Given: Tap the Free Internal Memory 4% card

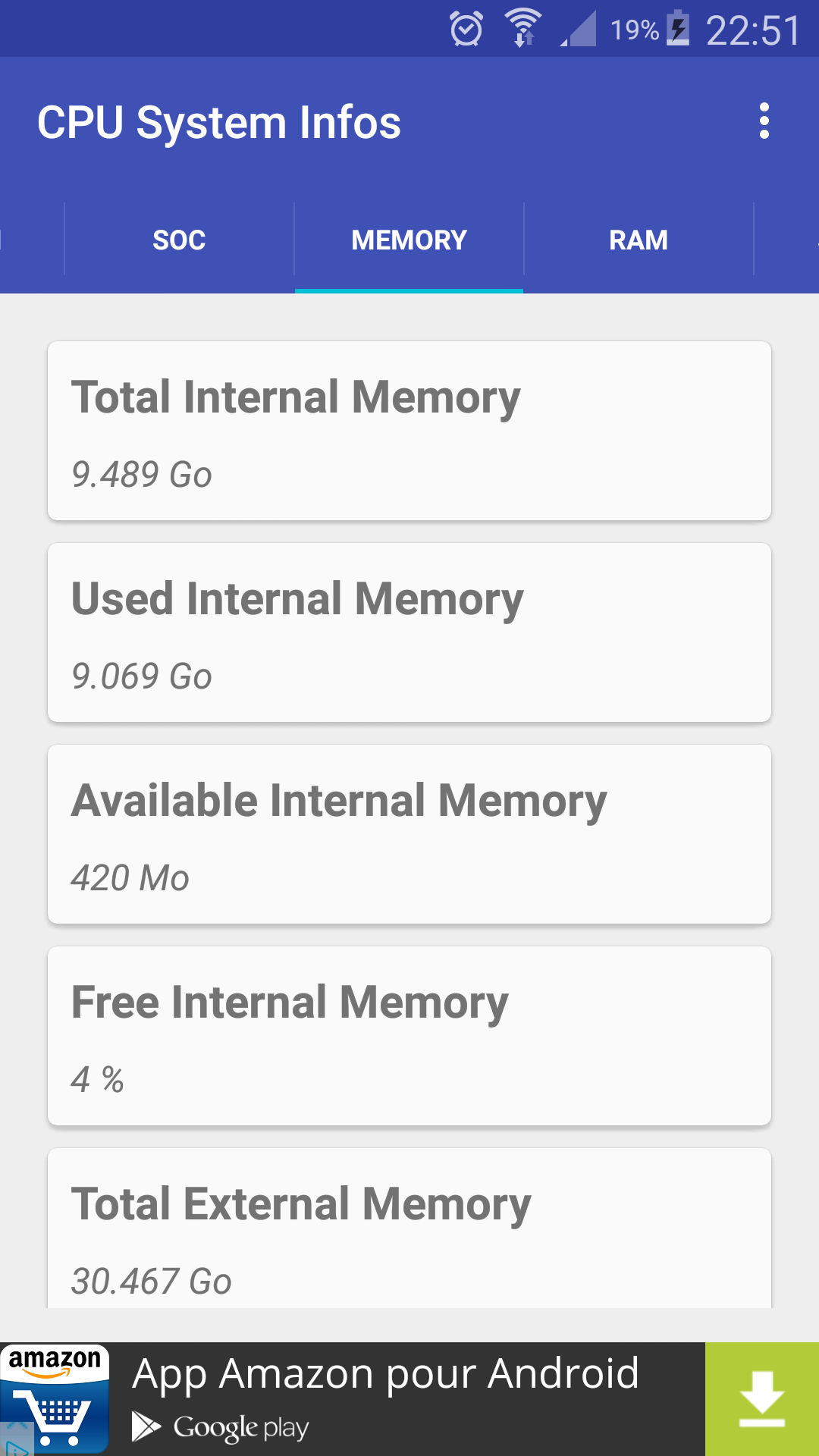Looking at the screenshot, I should coord(409,1034).
